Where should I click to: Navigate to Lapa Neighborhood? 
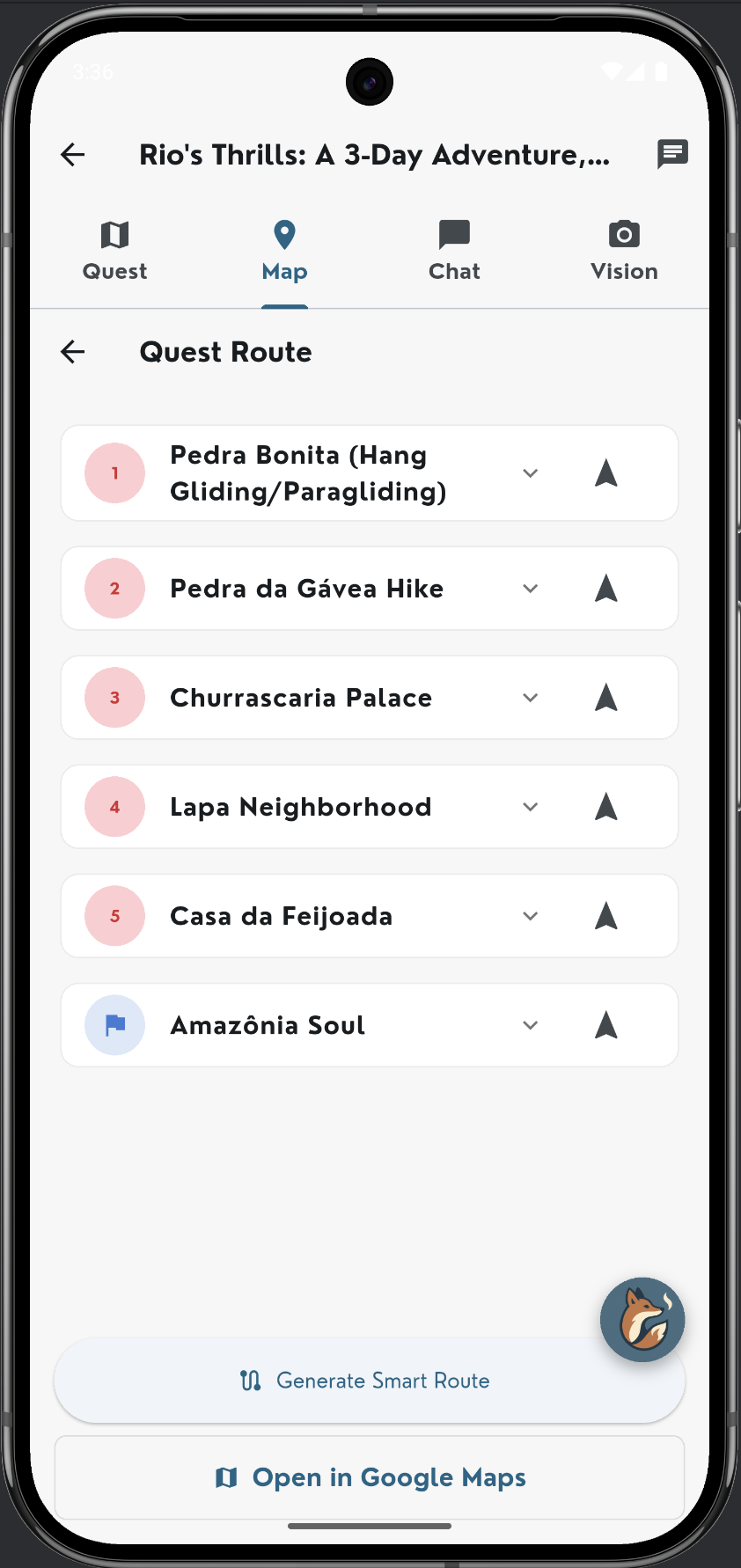[605, 807]
